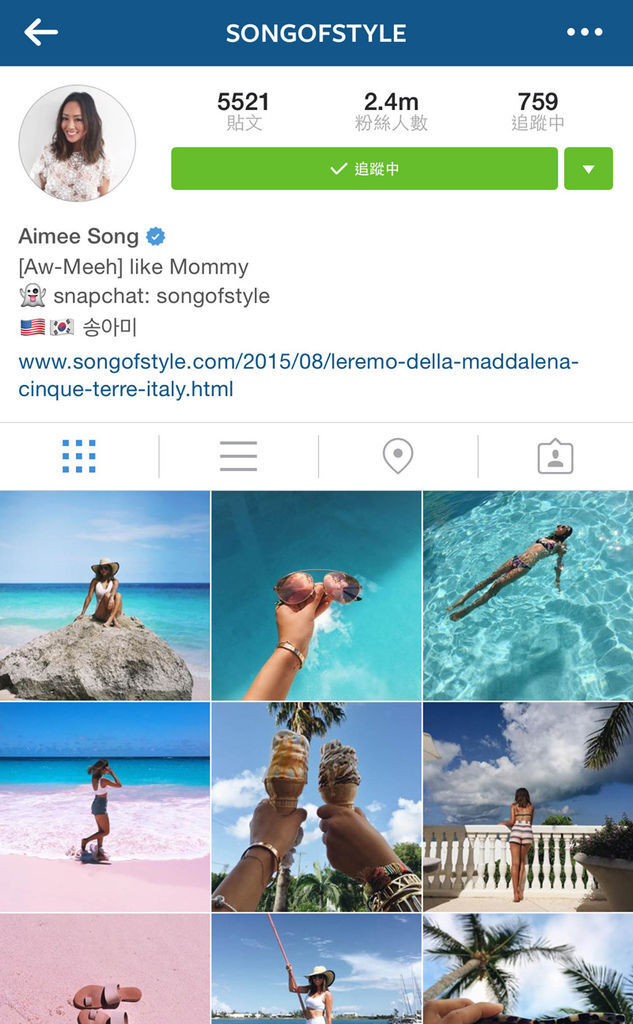Open the songofstyle.com website link

[298, 375]
